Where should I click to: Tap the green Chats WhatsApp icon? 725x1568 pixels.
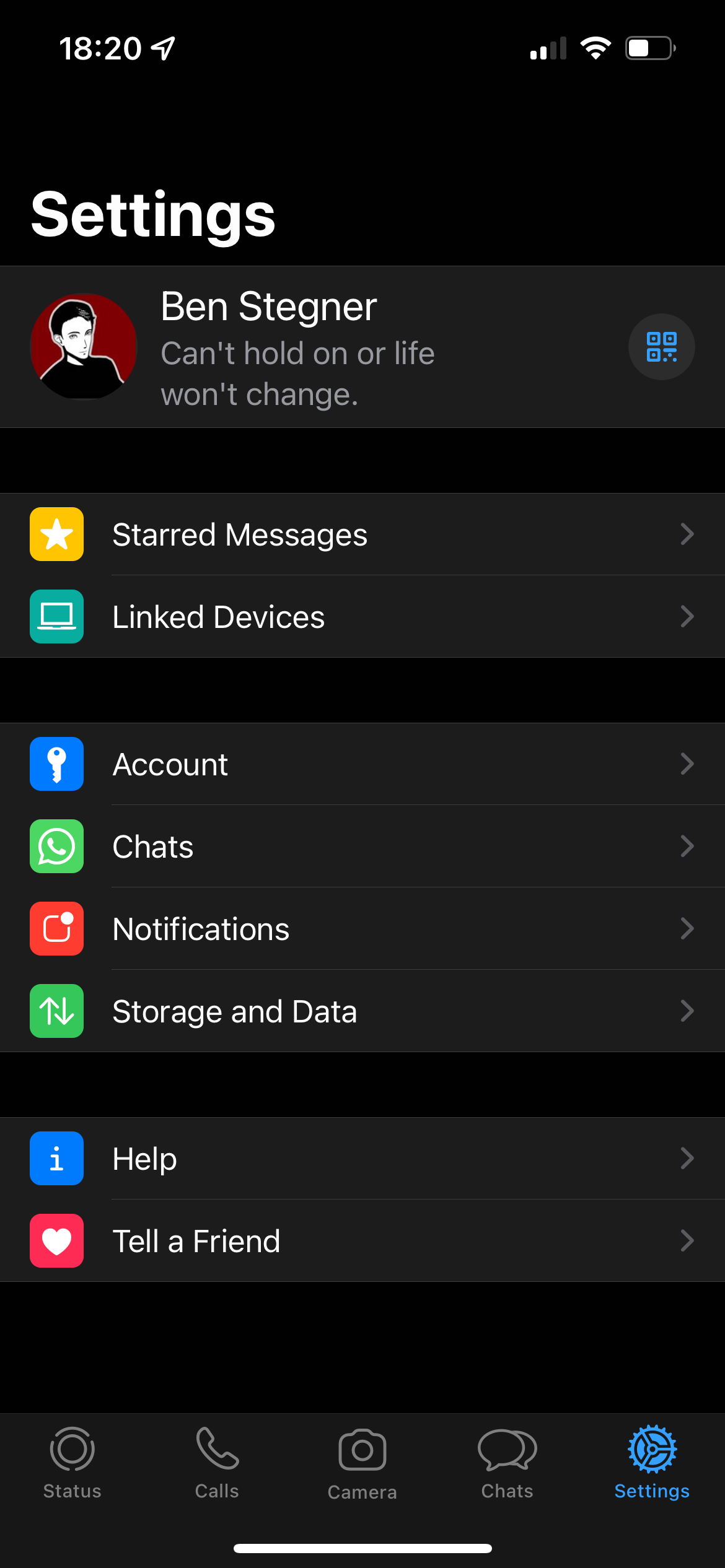pos(56,847)
